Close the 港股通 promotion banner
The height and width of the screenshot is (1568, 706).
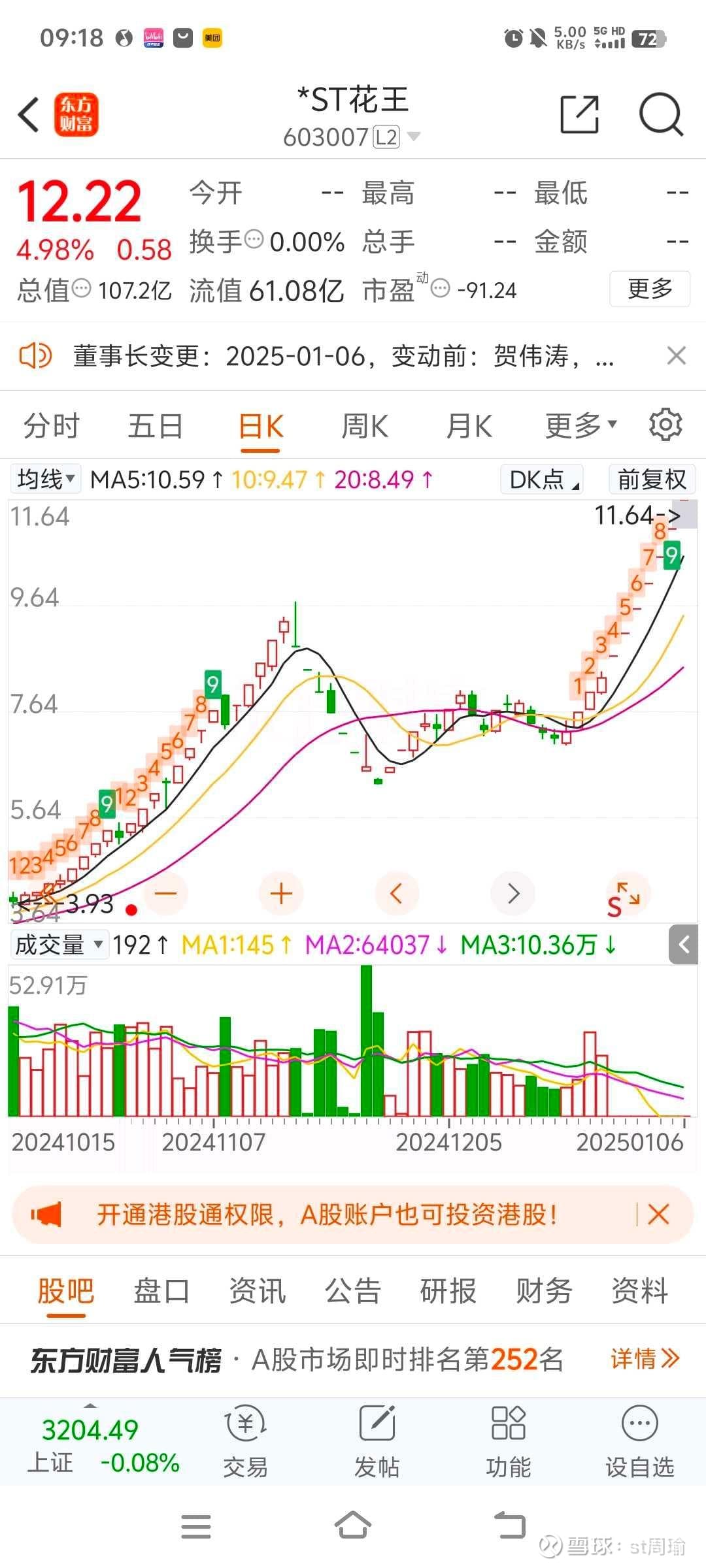658,1215
